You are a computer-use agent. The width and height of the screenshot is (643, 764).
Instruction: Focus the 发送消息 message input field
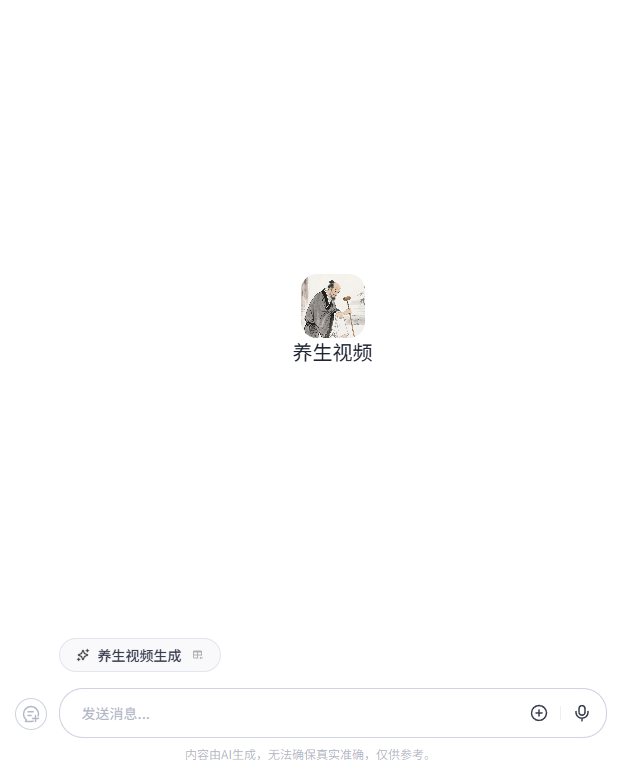point(300,714)
